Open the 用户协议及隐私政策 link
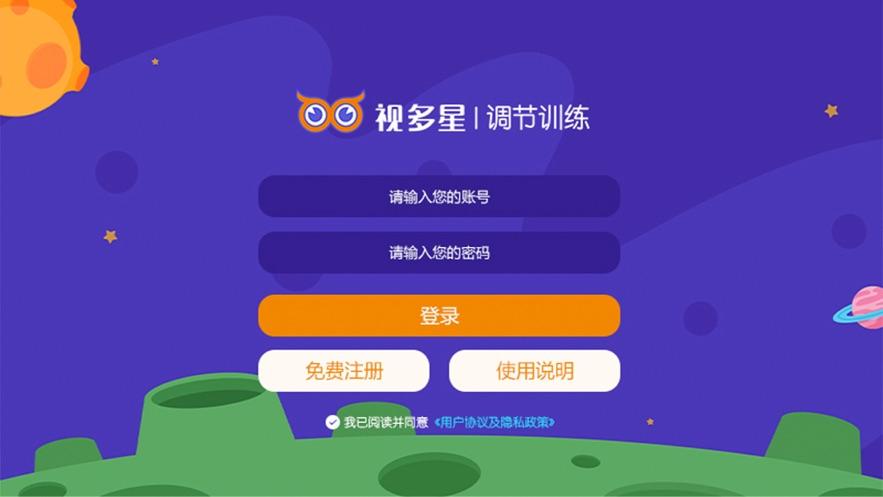This screenshot has width=883, height=497. click(x=494, y=423)
